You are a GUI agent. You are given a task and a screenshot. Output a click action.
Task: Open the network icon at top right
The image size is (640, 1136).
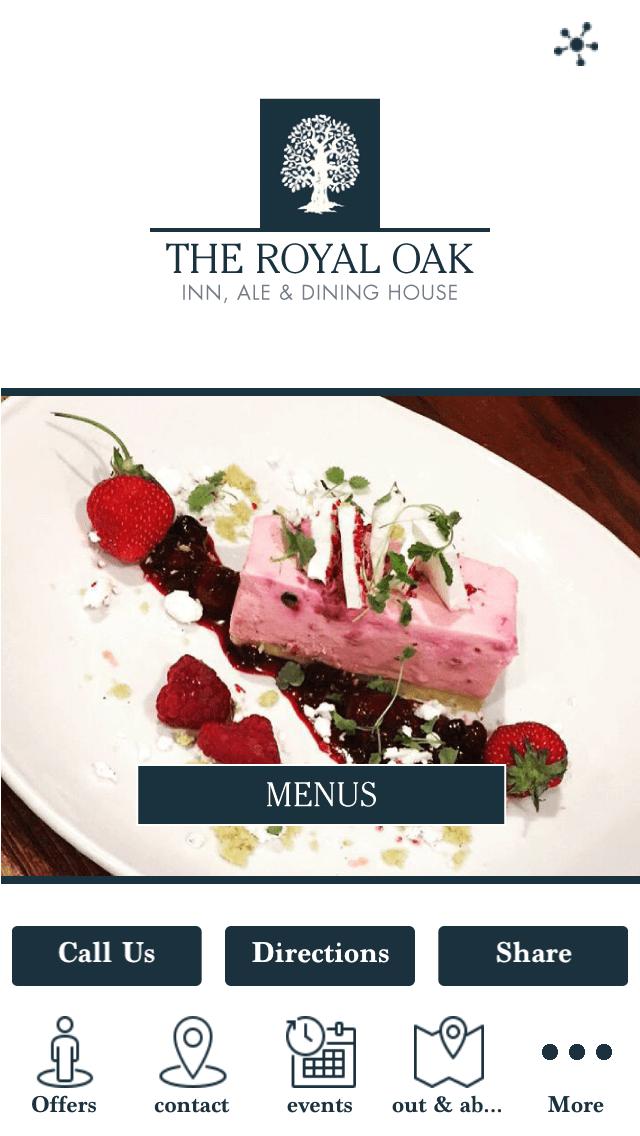pyautogui.click(x=576, y=44)
